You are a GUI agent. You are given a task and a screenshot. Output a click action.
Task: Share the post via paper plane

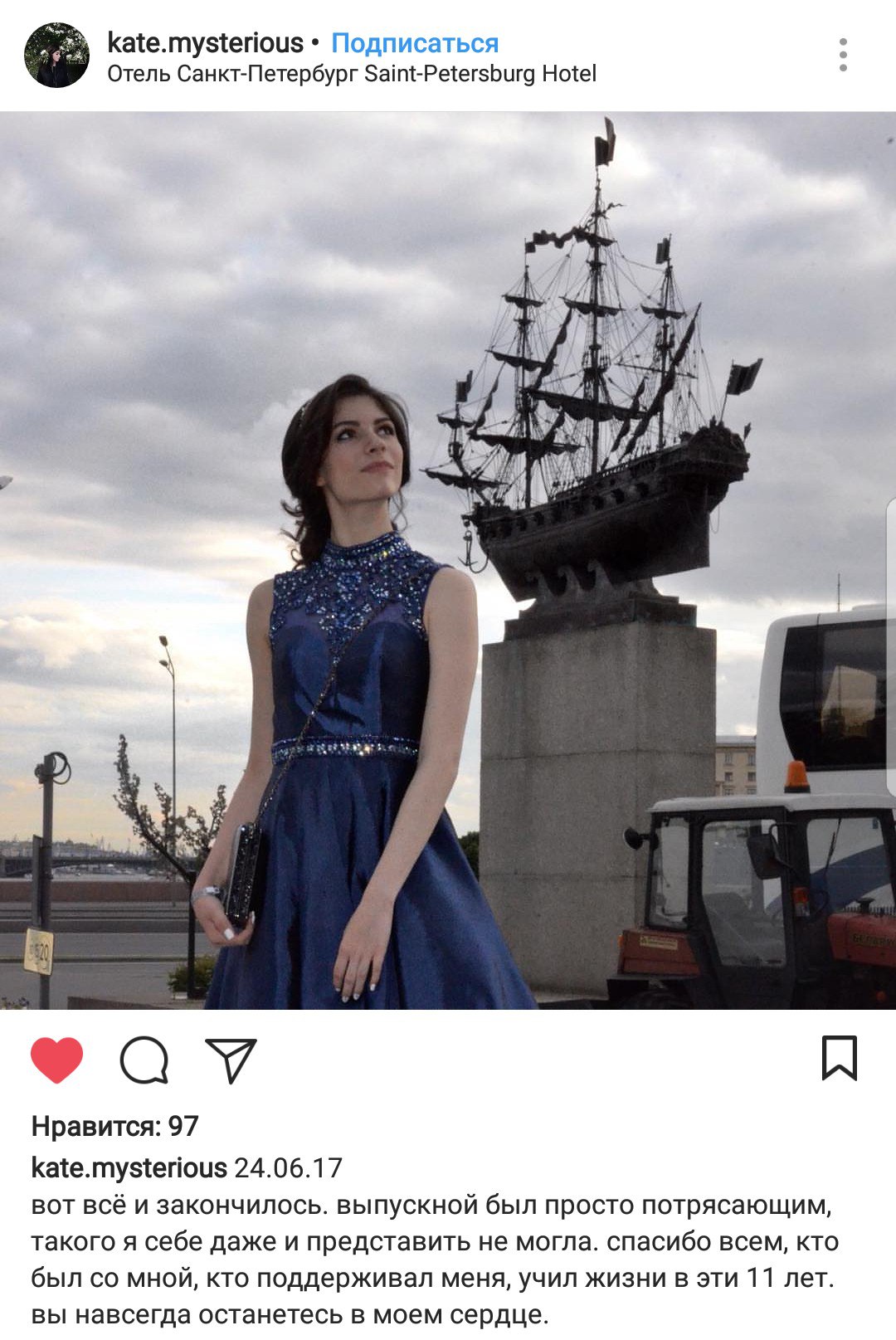click(x=231, y=1060)
